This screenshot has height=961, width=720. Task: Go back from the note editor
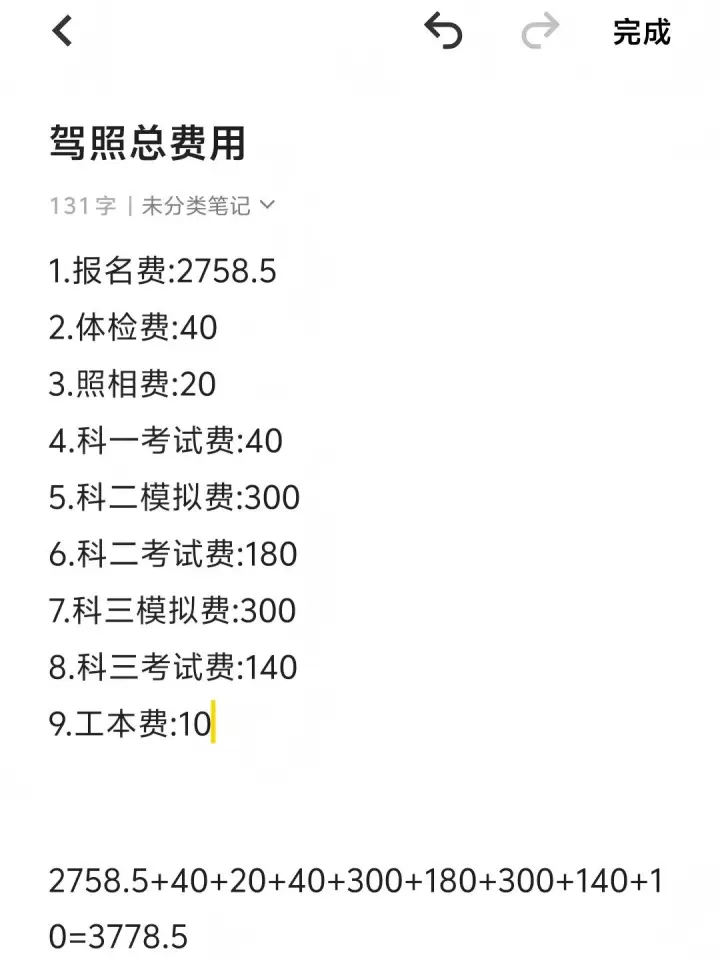(63, 32)
